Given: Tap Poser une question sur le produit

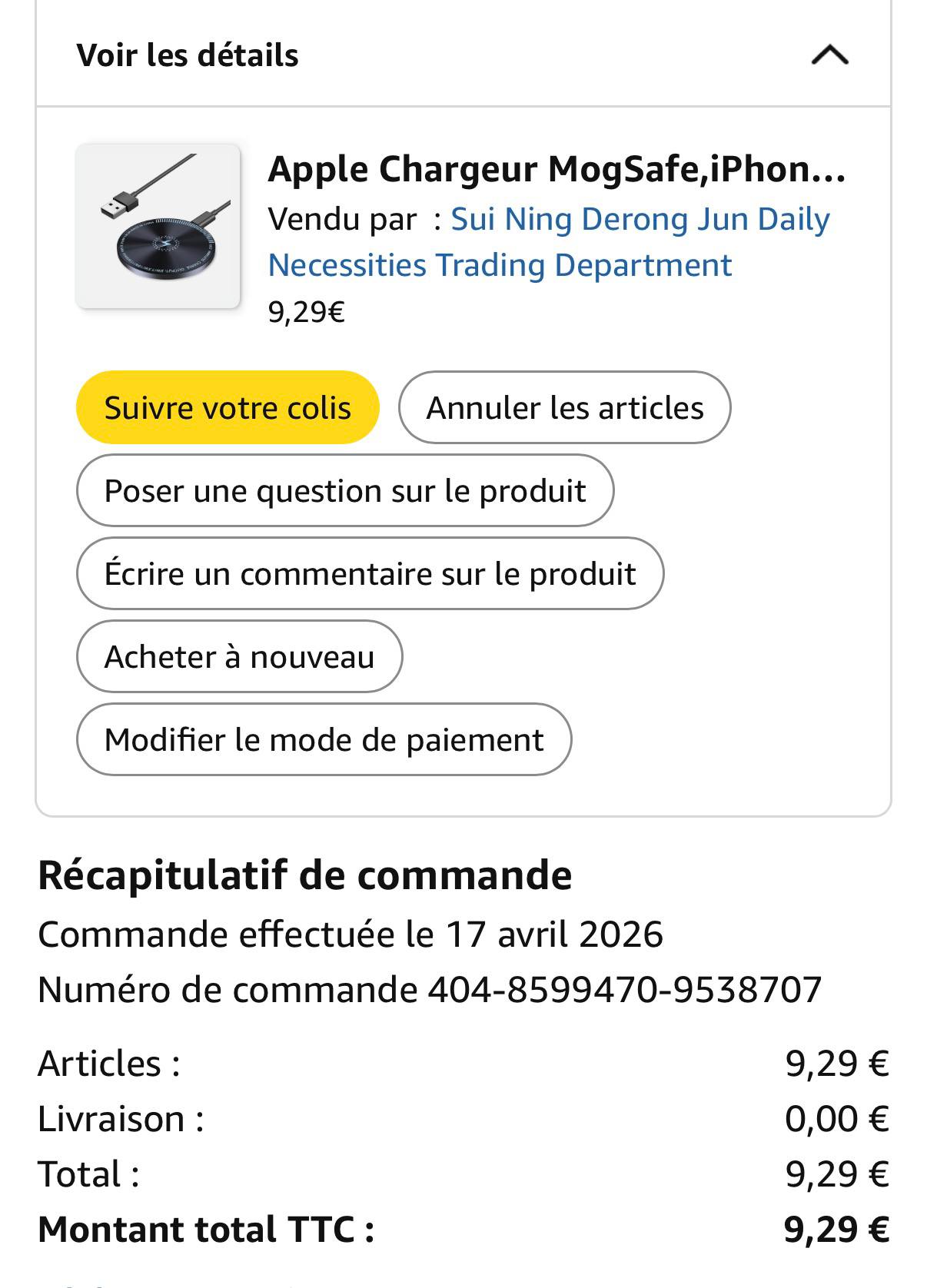Looking at the screenshot, I should tap(345, 490).
